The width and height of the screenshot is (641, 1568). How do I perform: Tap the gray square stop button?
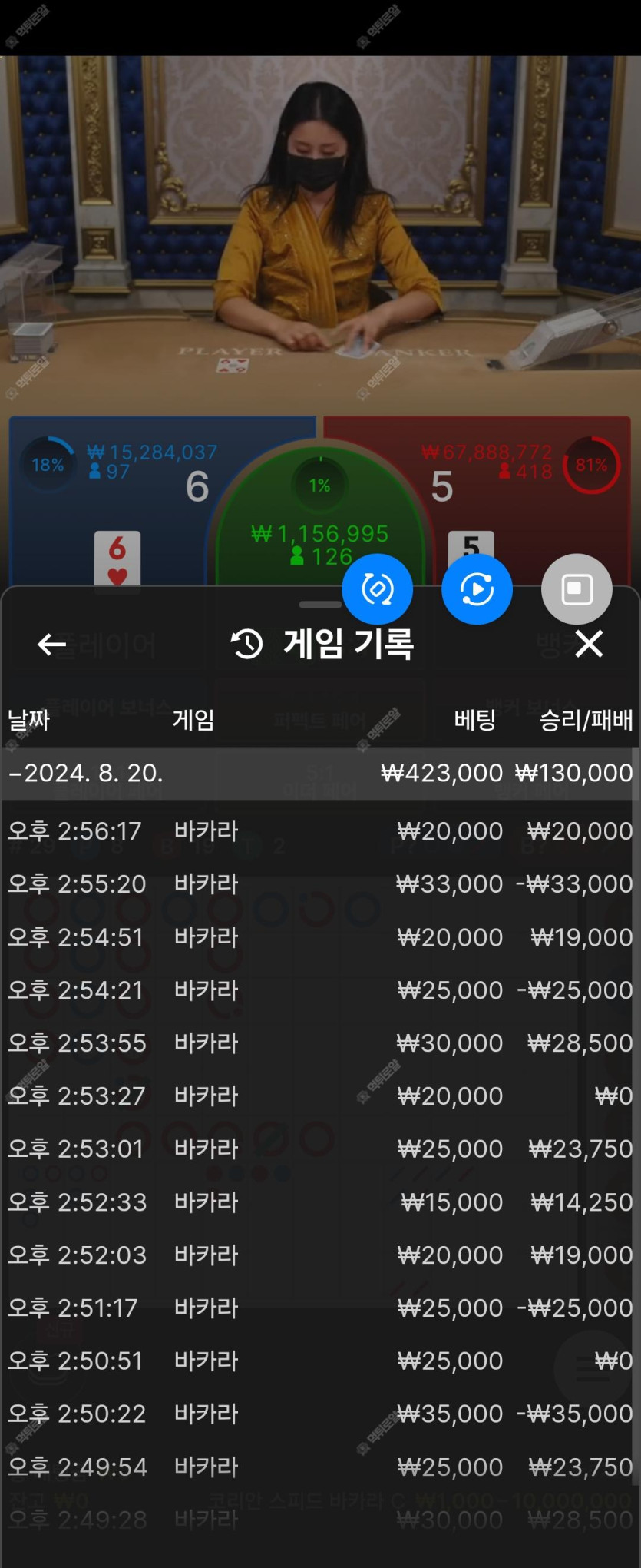[x=577, y=589]
